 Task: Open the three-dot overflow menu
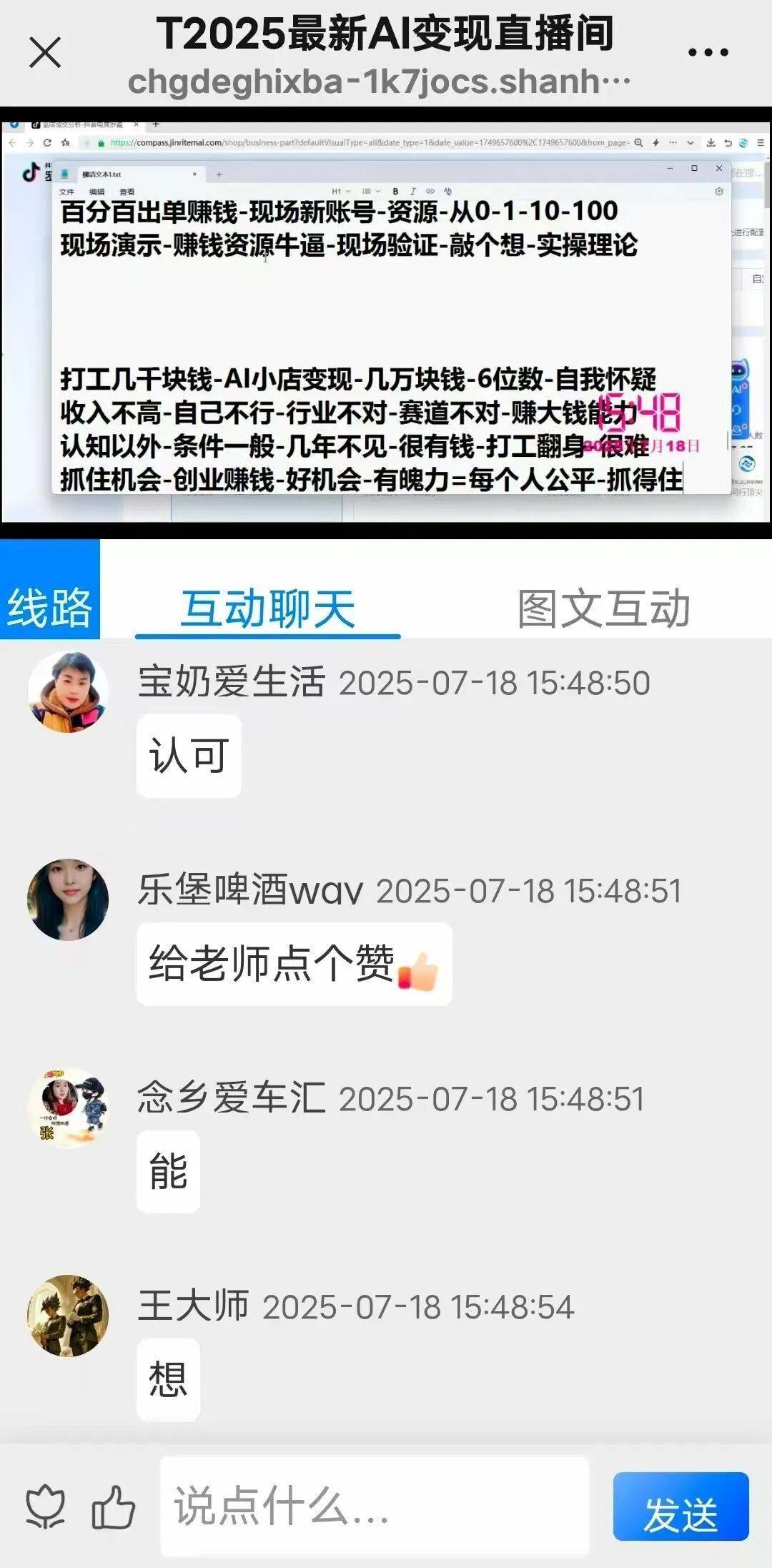click(708, 52)
